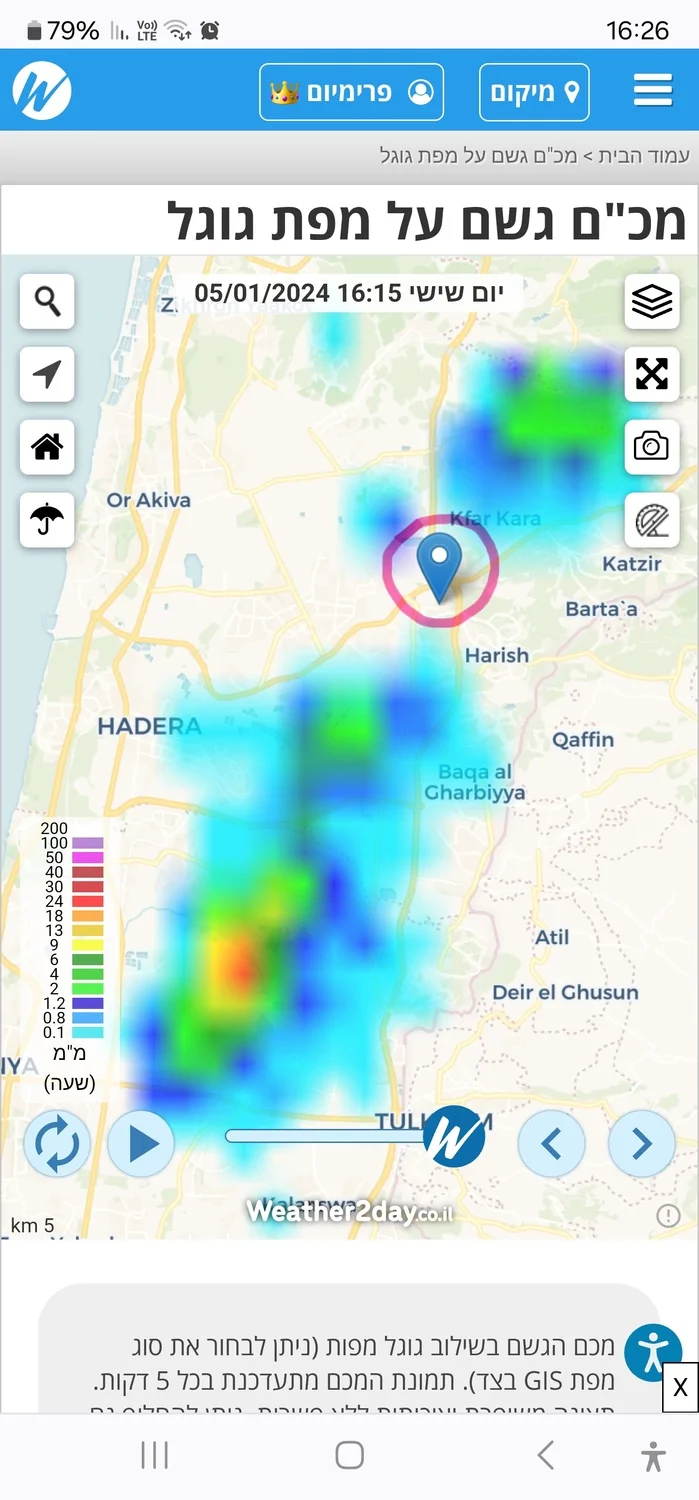699x1500 pixels.
Task: Choose a location with מיקום button
Action: [x=534, y=92]
